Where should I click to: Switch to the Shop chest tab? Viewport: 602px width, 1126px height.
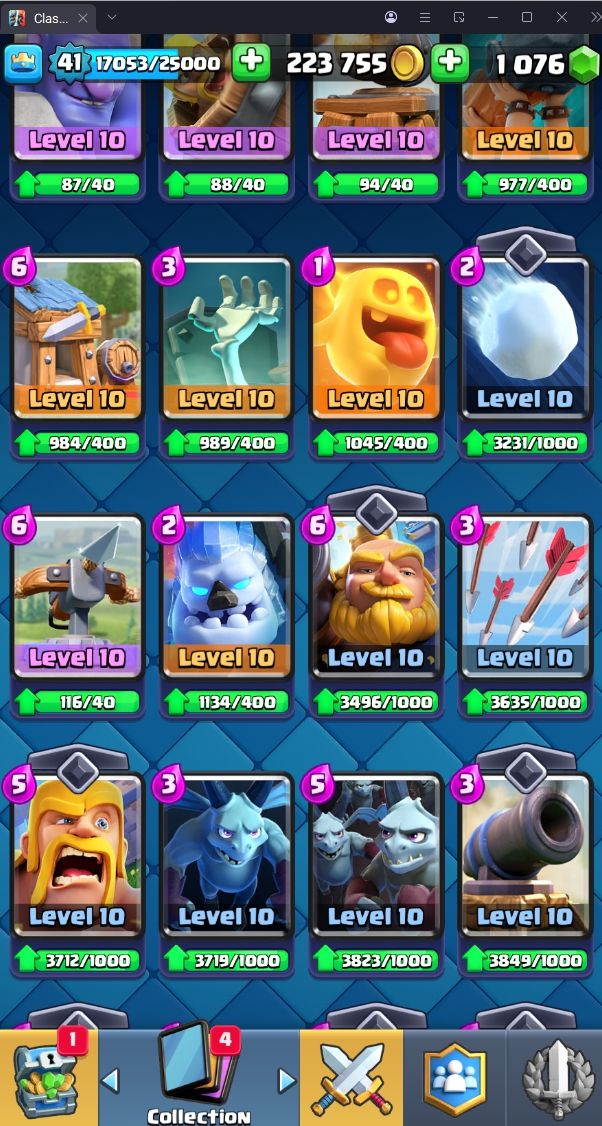pyautogui.click(x=48, y=1078)
